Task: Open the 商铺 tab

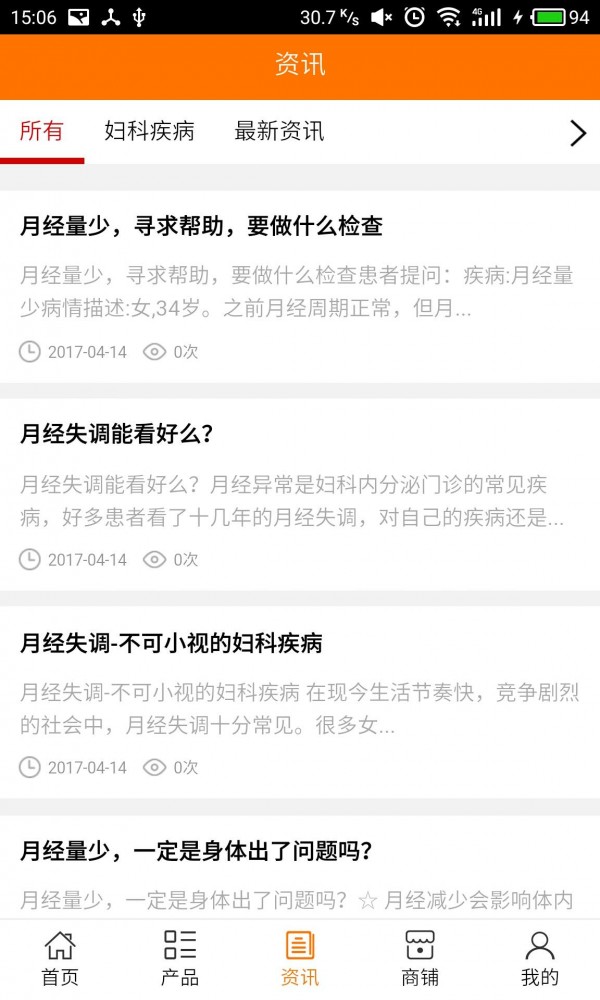Action: click(420, 958)
